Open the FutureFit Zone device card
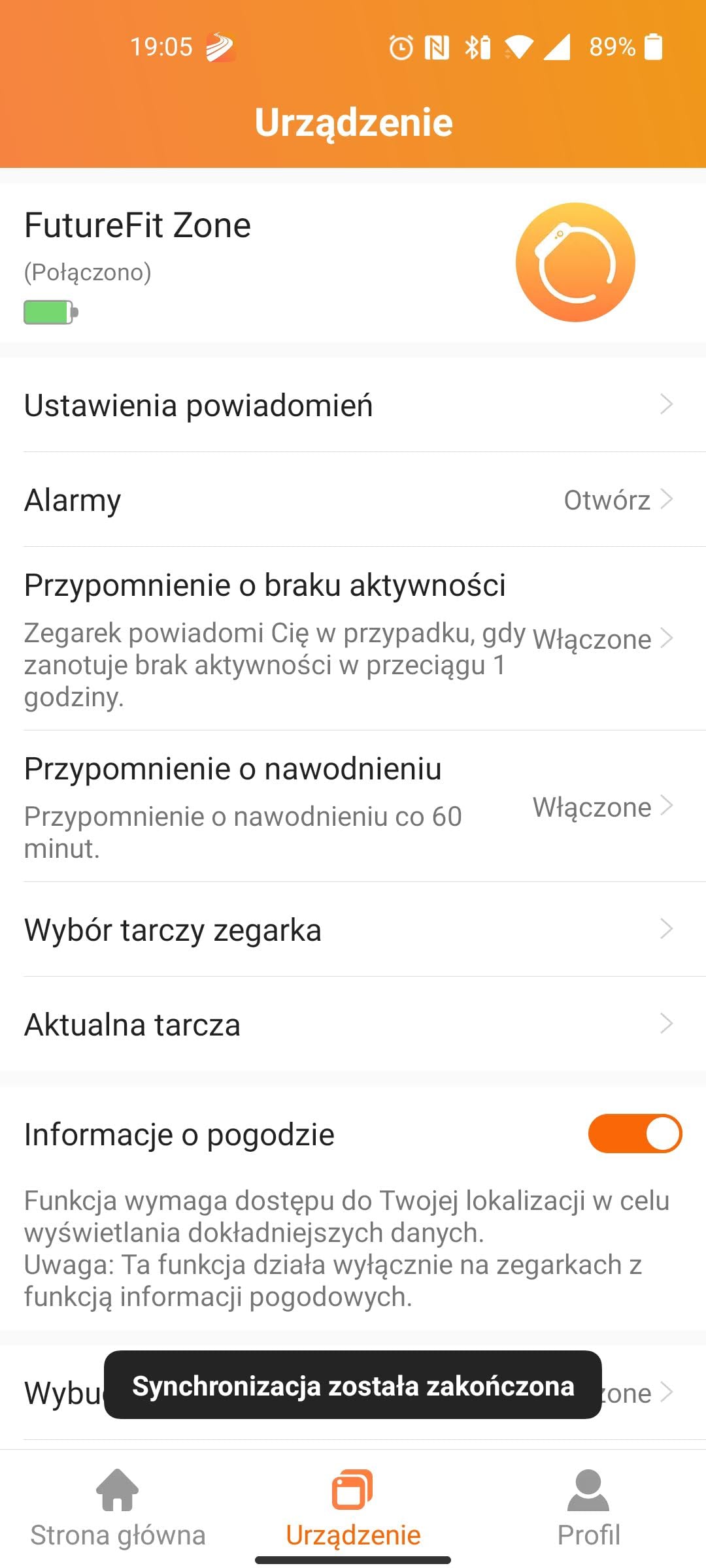706x1568 pixels. click(353, 263)
